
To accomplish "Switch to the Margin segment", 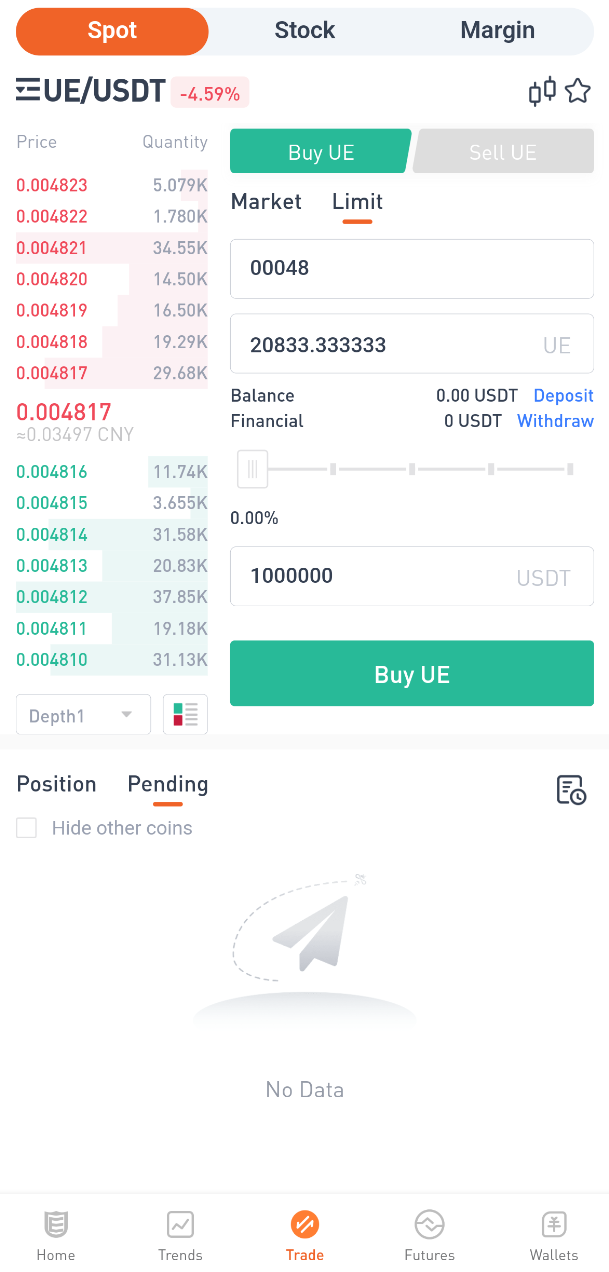I will [x=497, y=30].
